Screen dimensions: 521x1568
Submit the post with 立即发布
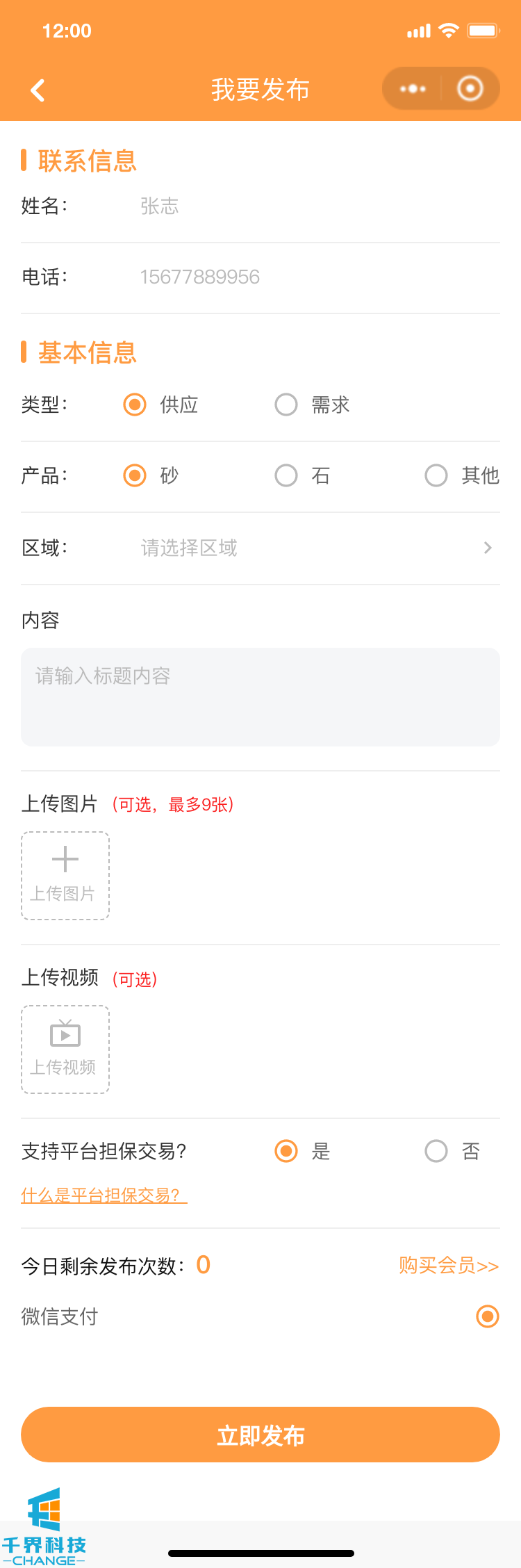260,1435
